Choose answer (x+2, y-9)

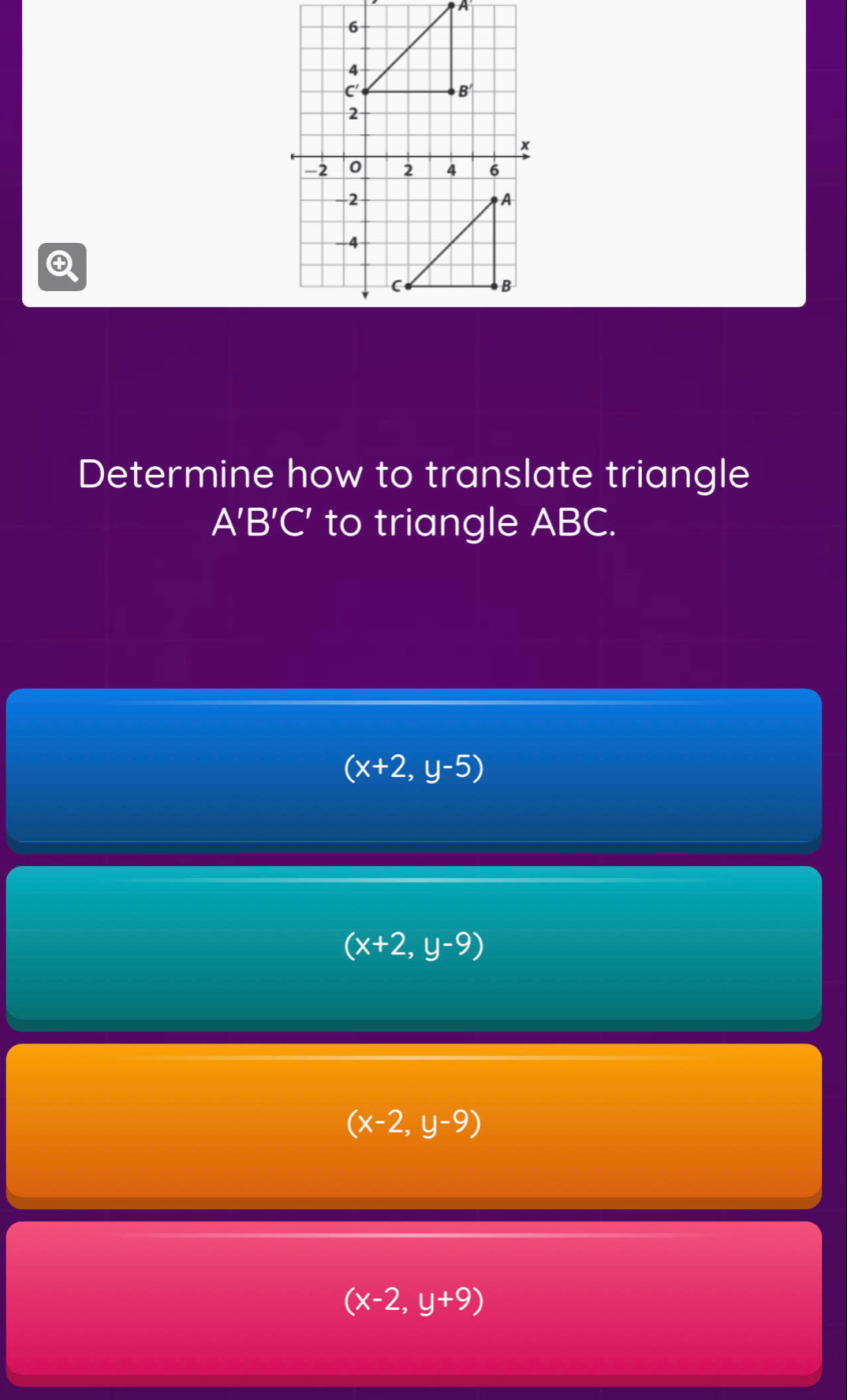(413, 946)
